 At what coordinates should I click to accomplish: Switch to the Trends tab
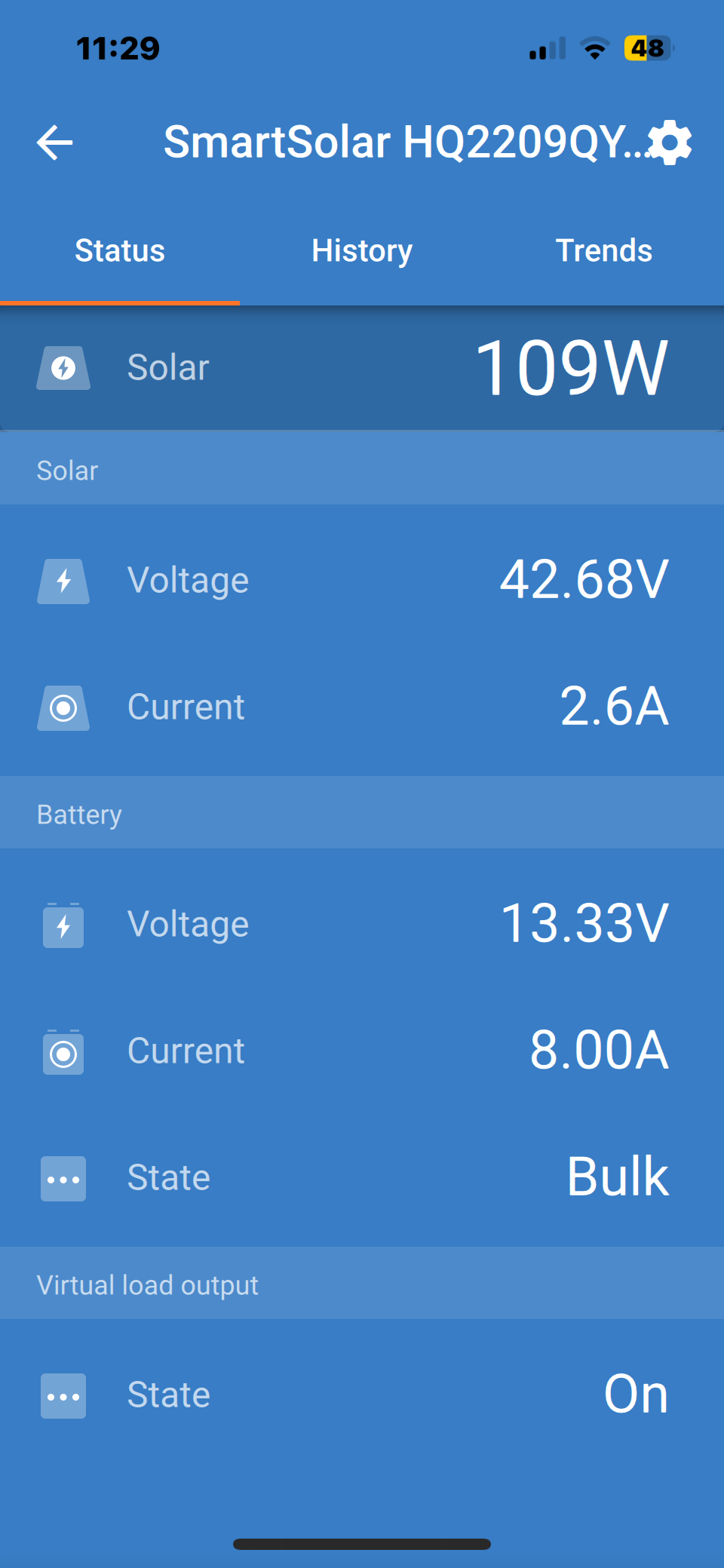[x=604, y=251]
